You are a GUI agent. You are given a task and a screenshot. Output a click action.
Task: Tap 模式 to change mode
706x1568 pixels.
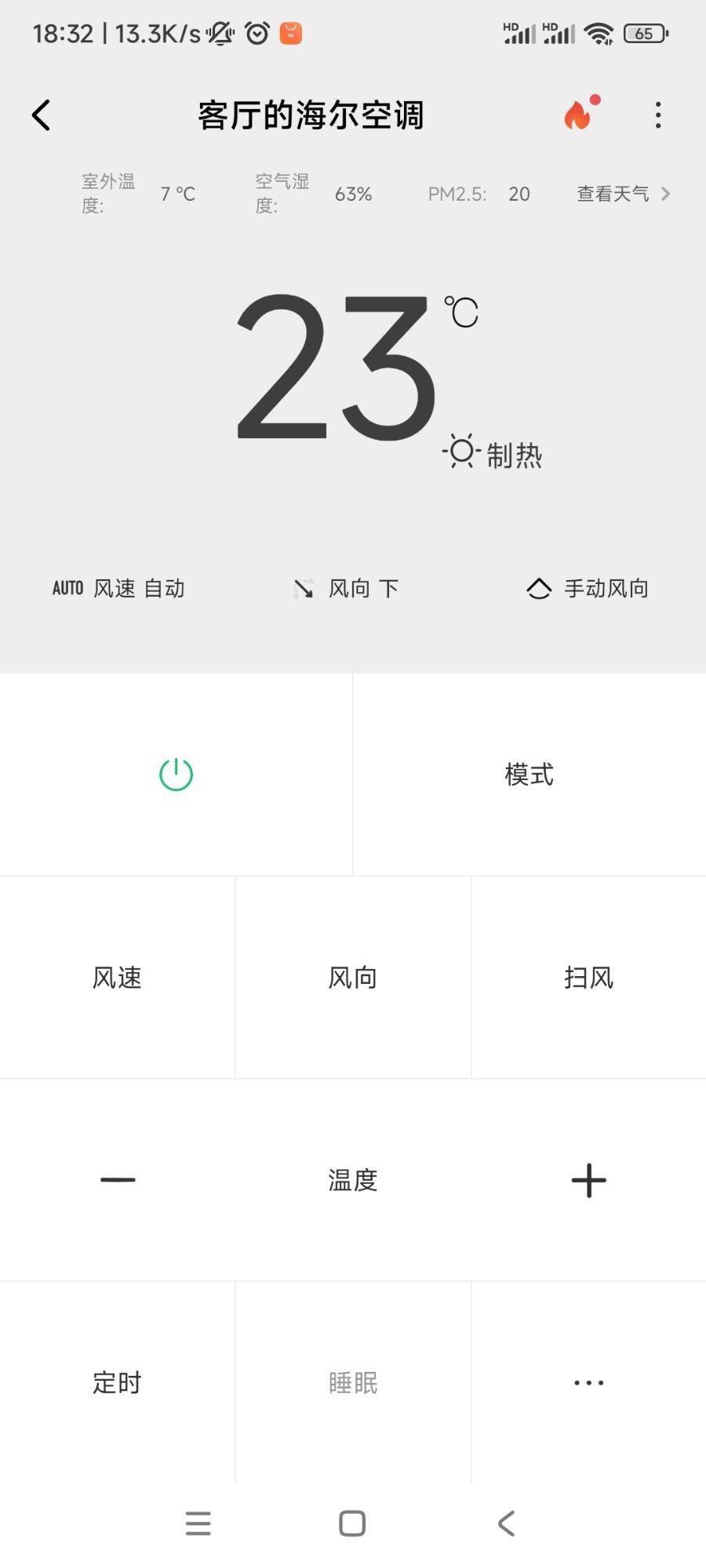[x=529, y=775]
